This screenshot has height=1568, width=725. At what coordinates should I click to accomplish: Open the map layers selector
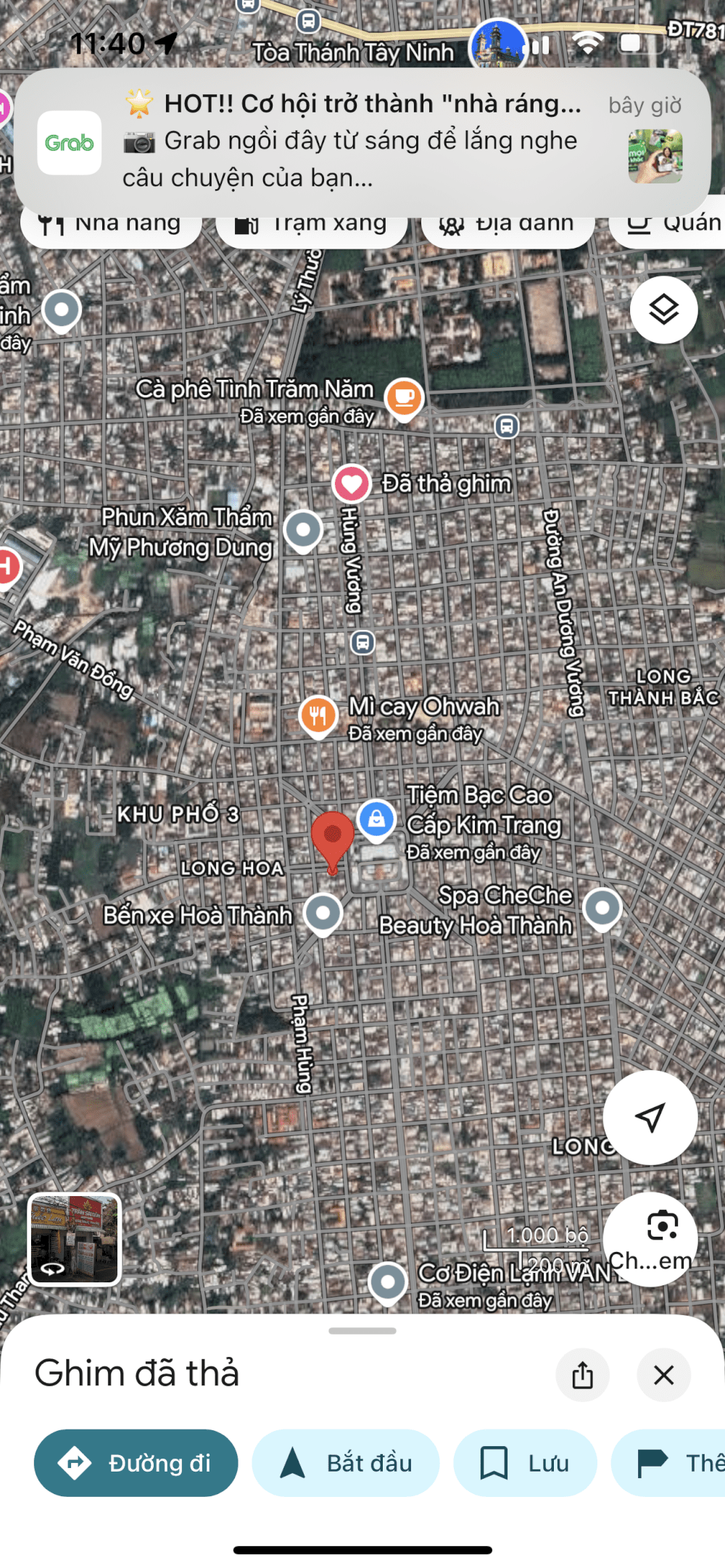(x=663, y=310)
